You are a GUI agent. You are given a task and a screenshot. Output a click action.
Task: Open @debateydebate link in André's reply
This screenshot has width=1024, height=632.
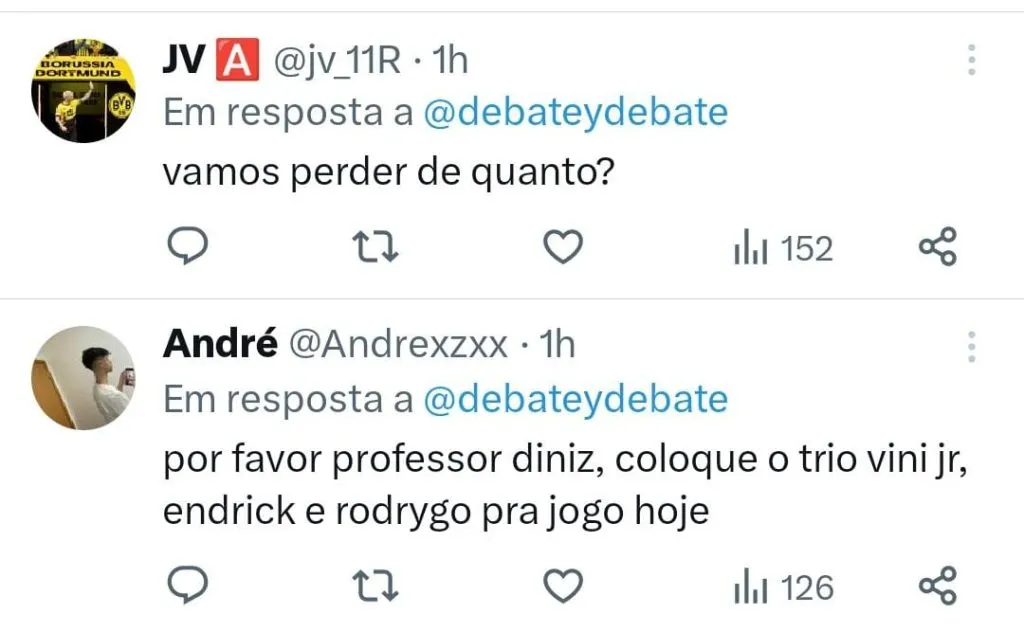[576, 400]
